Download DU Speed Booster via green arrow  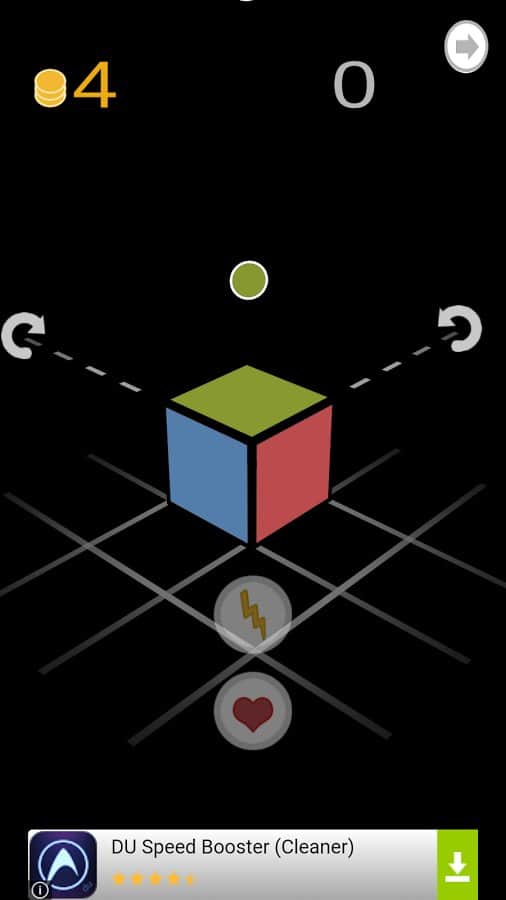pyautogui.click(x=457, y=864)
